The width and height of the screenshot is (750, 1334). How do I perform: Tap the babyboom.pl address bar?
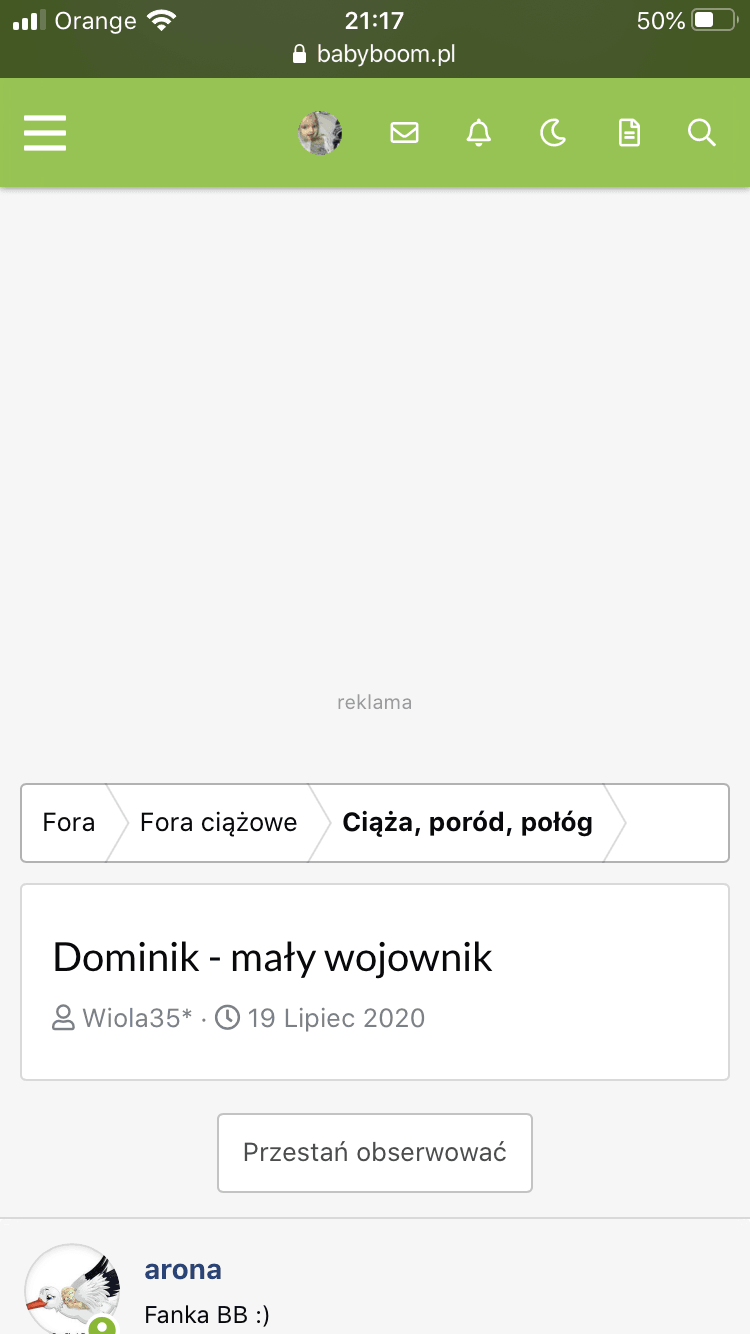coord(375,54)
